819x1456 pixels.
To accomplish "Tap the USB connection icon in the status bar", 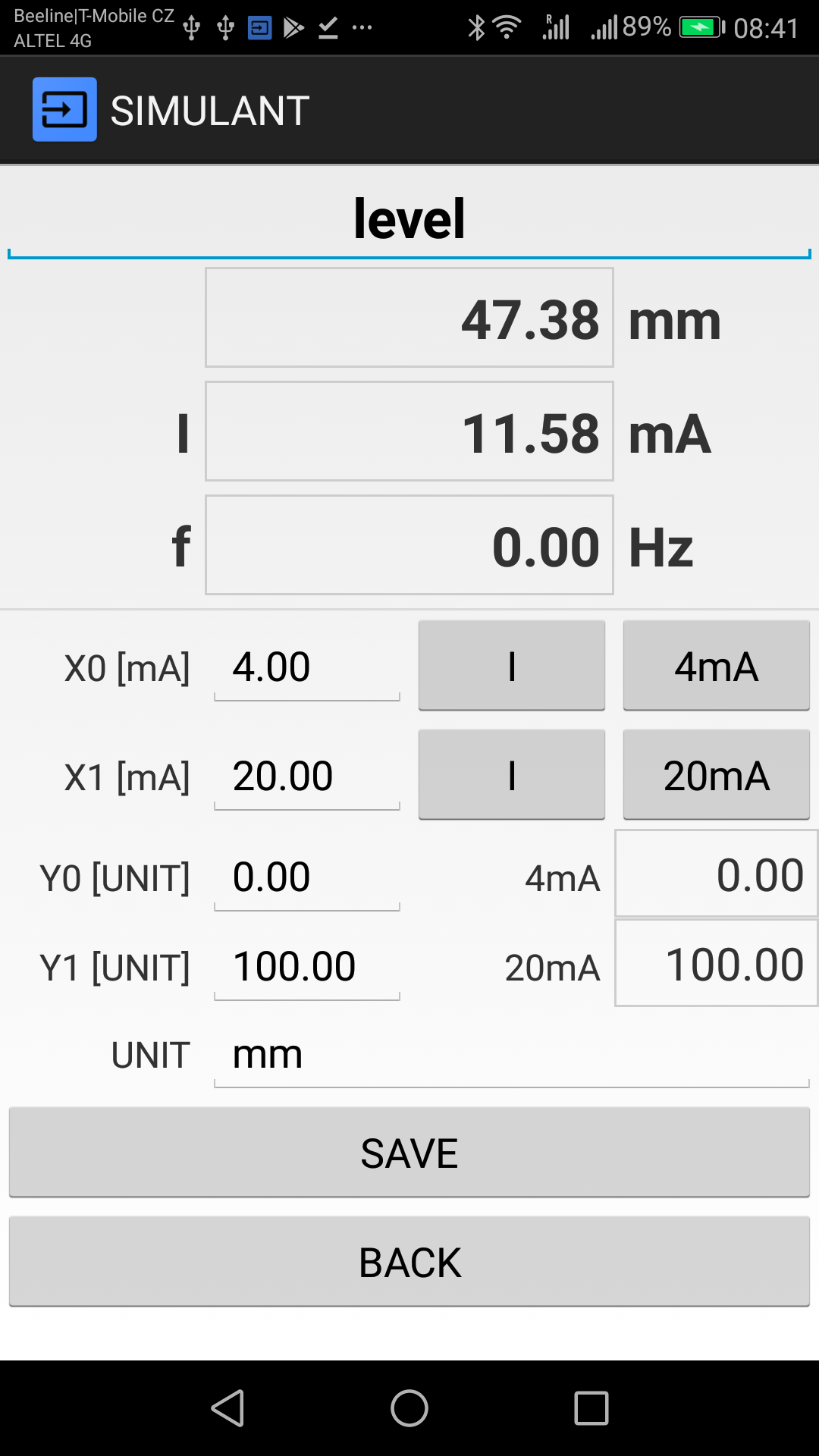I will click(190, 25).
